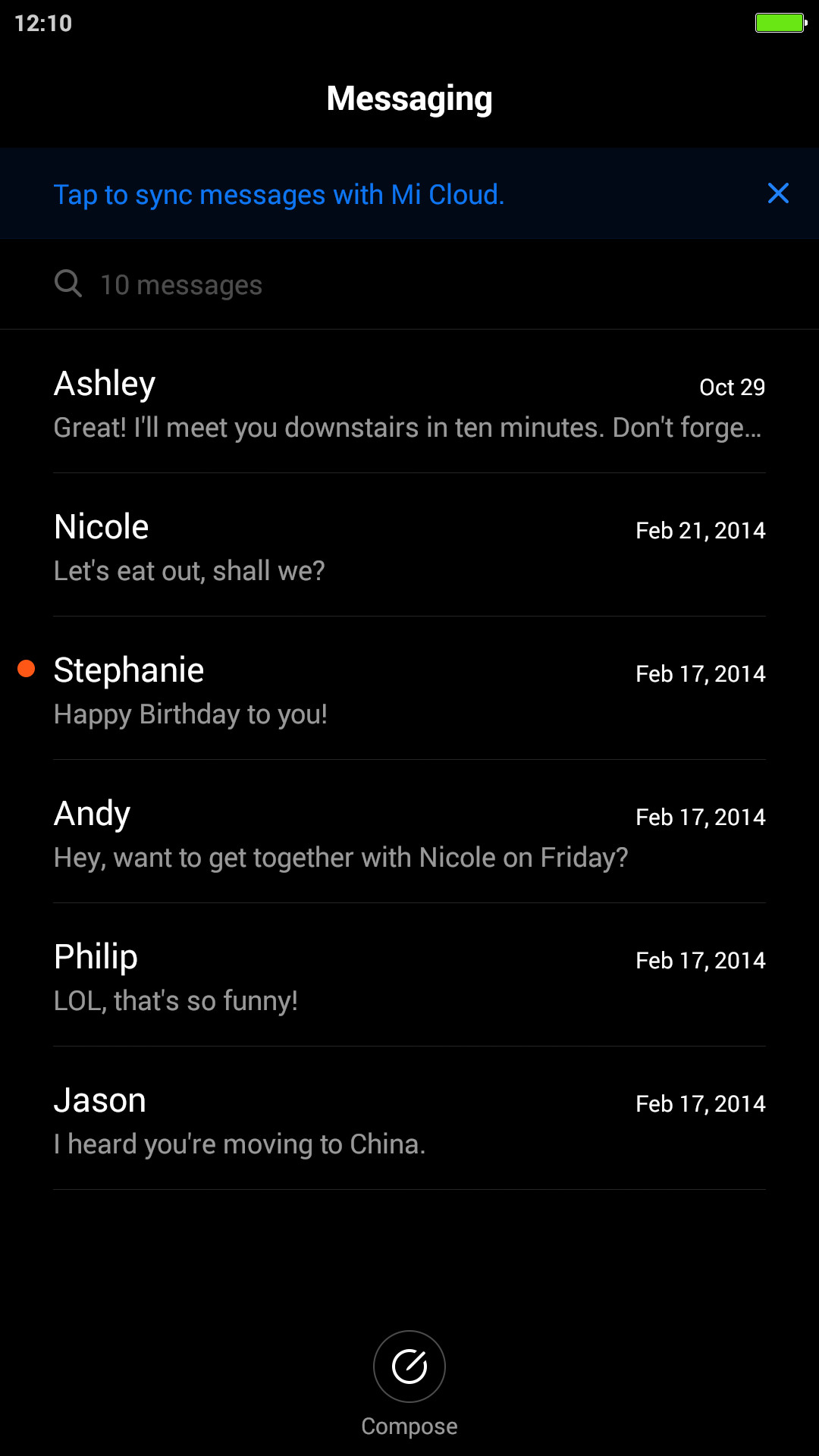819x1456 pixels.
Task: Dismiss the Mi Cloud sync banner
Action: point(778,193)
